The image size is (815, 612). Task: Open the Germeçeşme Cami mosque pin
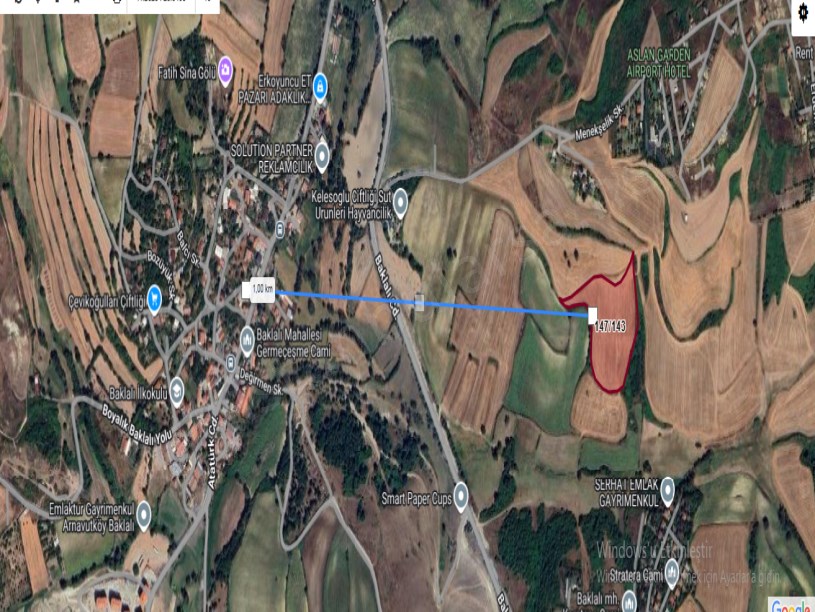click(x=247, y=340)
